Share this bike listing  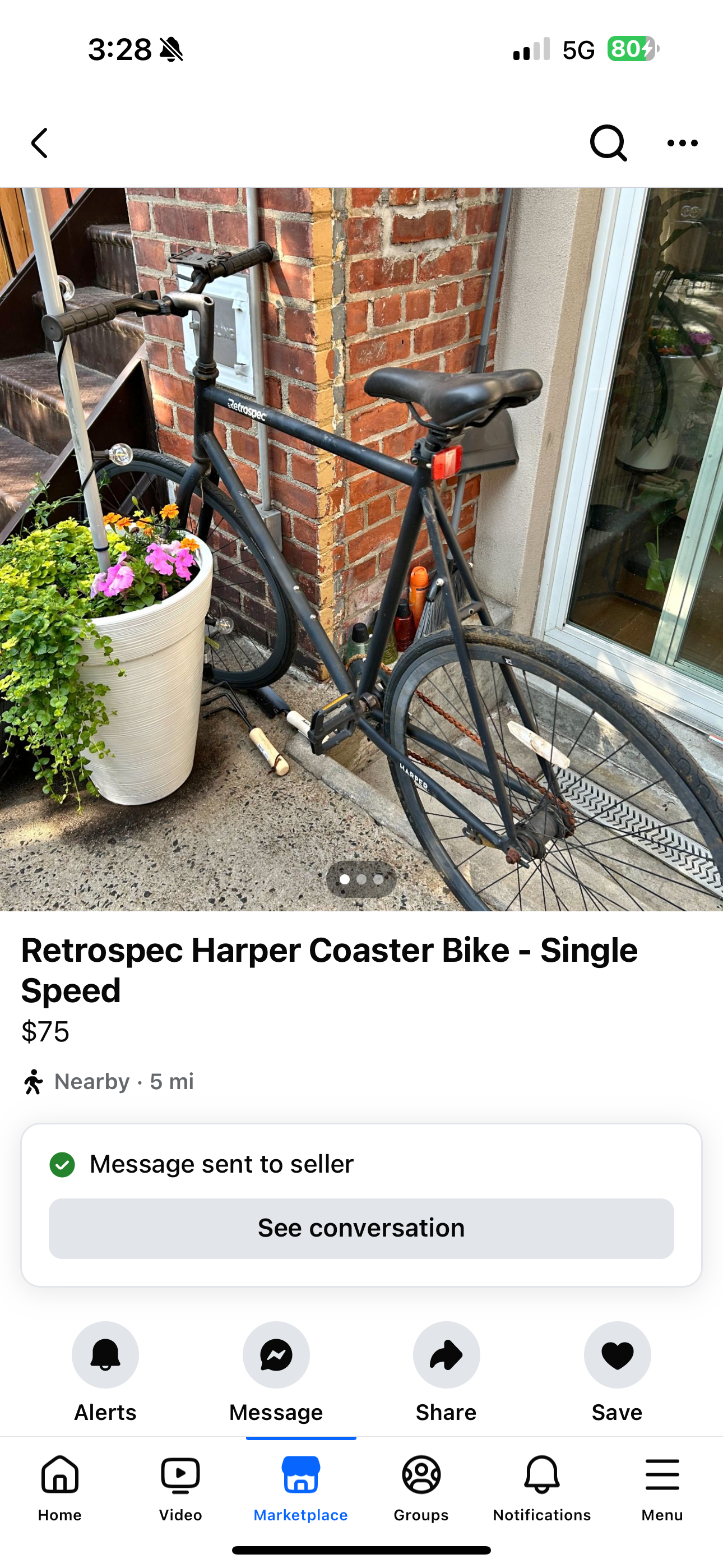coord(446,1355)
